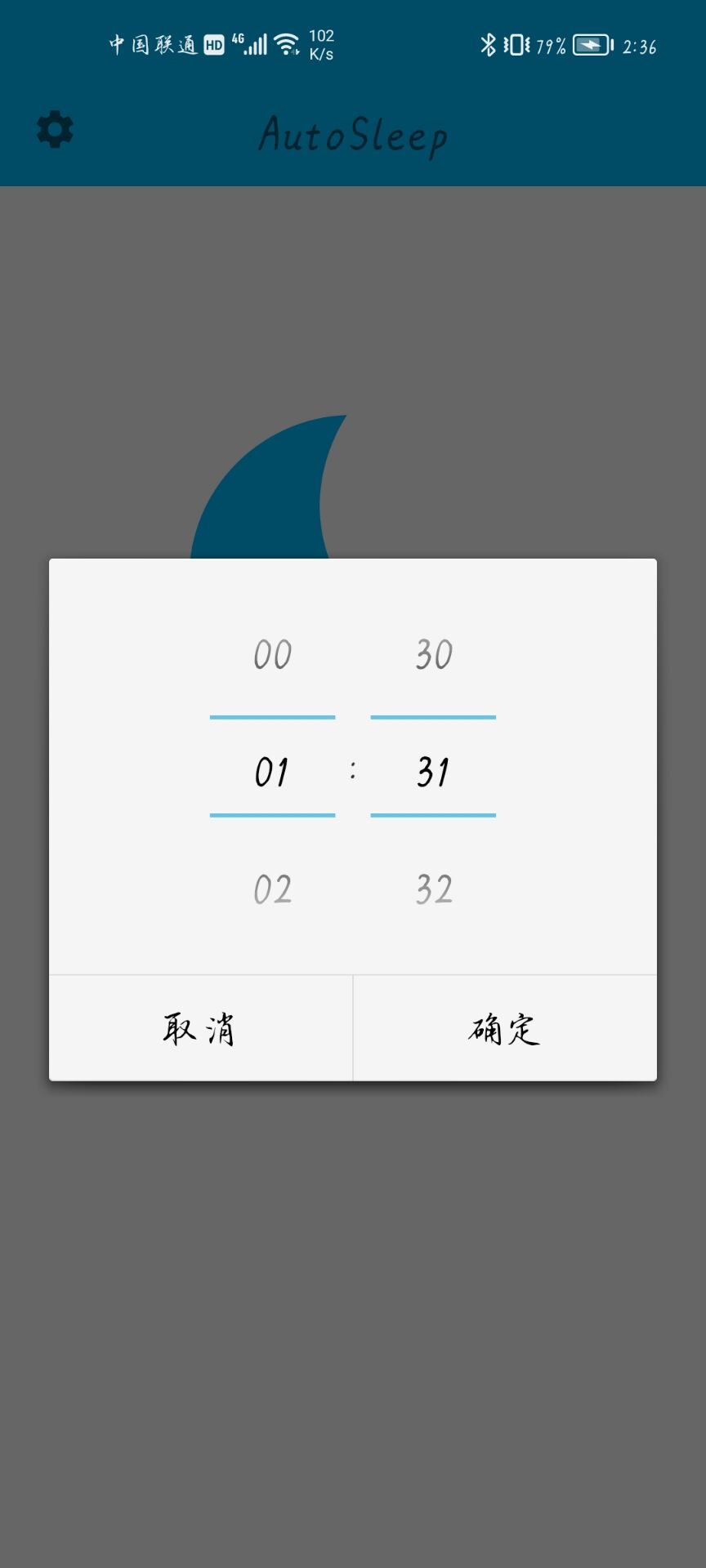
Task: Choose minute 30 in the picker
Action: (433, 654)
